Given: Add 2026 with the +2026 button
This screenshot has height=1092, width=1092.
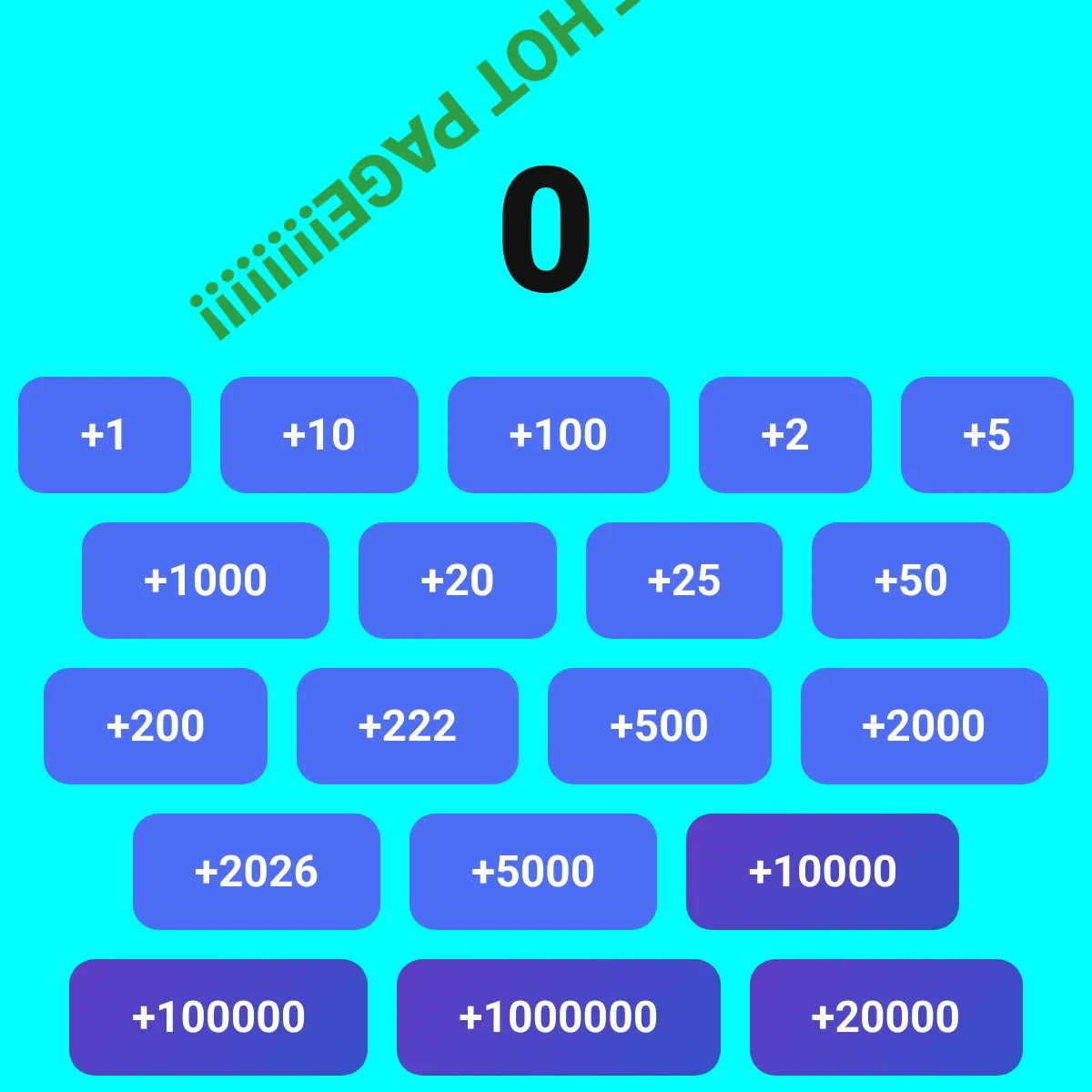Looking at the screenshot, I should click(x=257, y=872).
